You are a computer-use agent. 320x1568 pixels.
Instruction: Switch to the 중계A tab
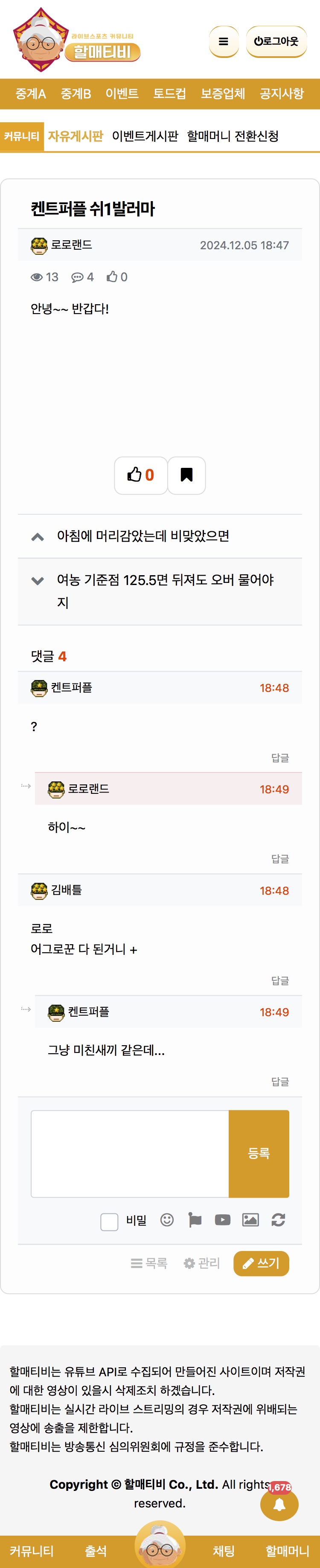tap(30, 94)
